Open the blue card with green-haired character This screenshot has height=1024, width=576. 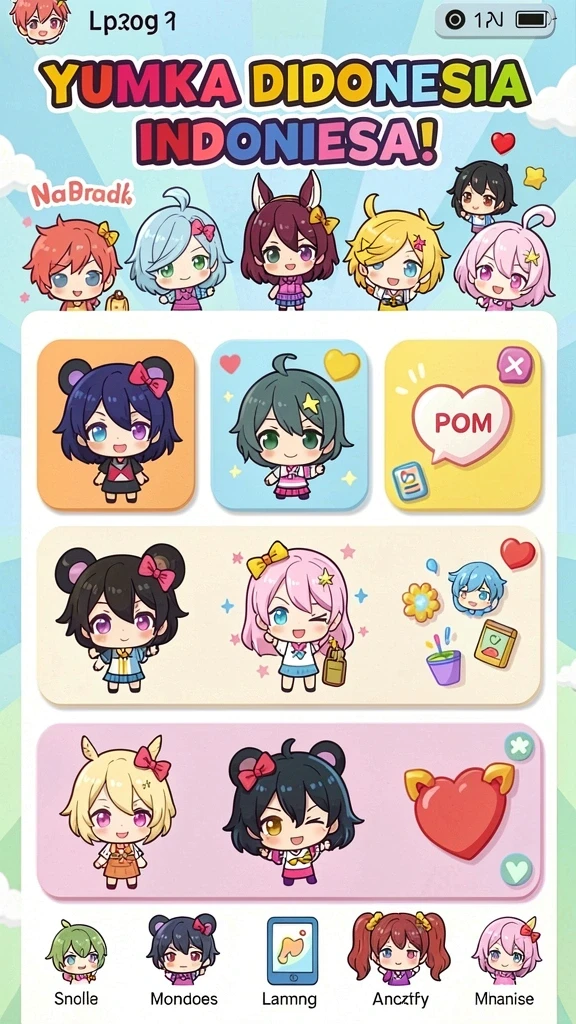click(x=289, y=425)
